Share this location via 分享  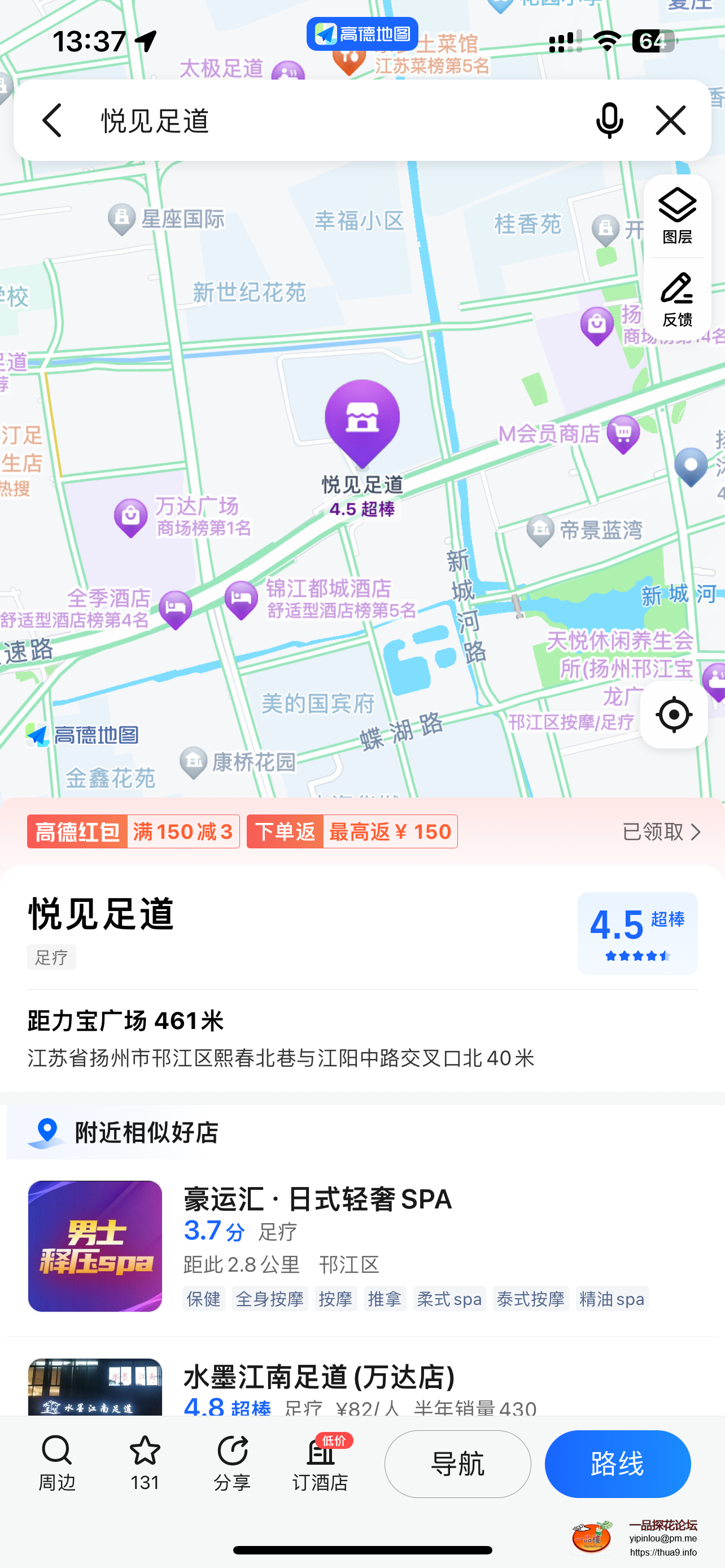(x=232, y=1464)
